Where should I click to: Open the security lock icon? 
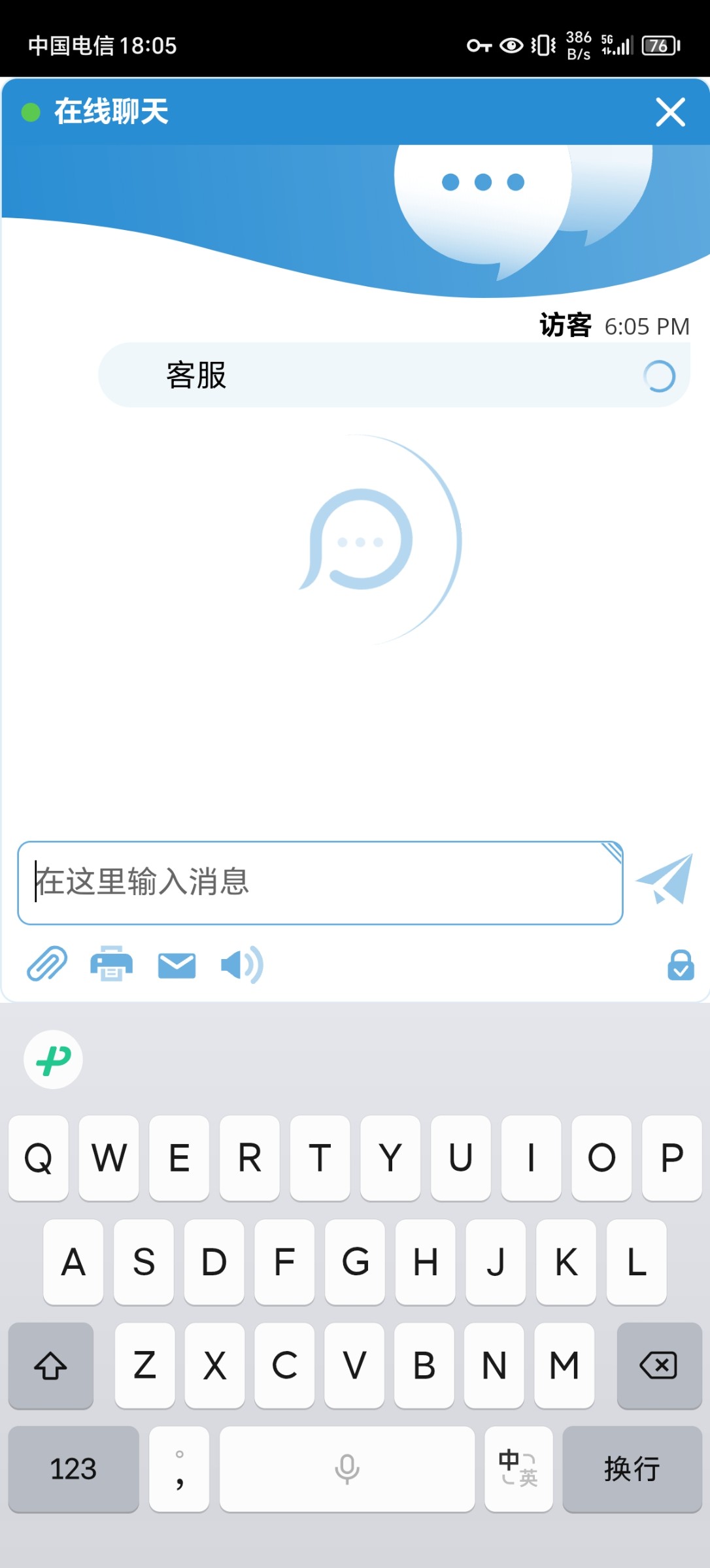681,965
